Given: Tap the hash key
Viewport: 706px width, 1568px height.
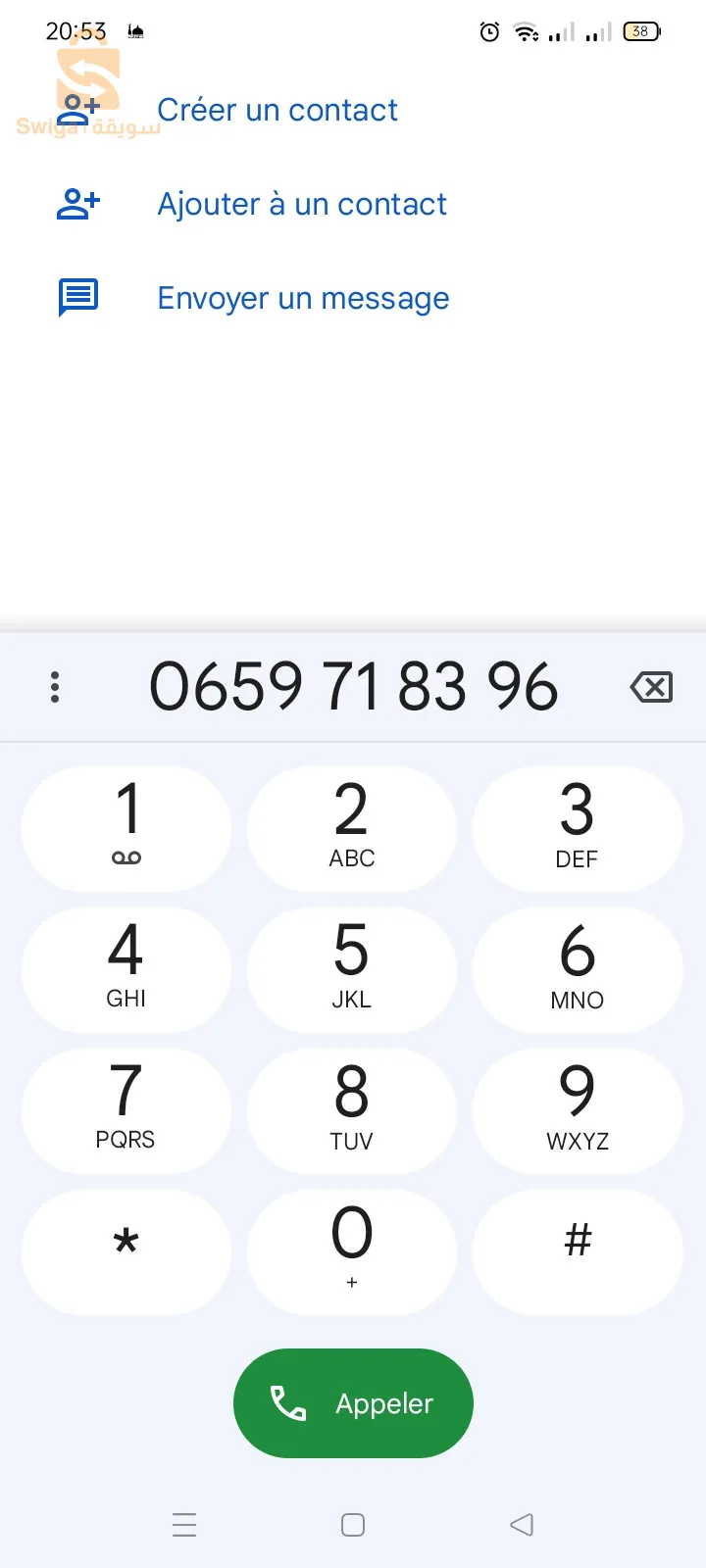Looking at the screenshot, I should 578,1251.
